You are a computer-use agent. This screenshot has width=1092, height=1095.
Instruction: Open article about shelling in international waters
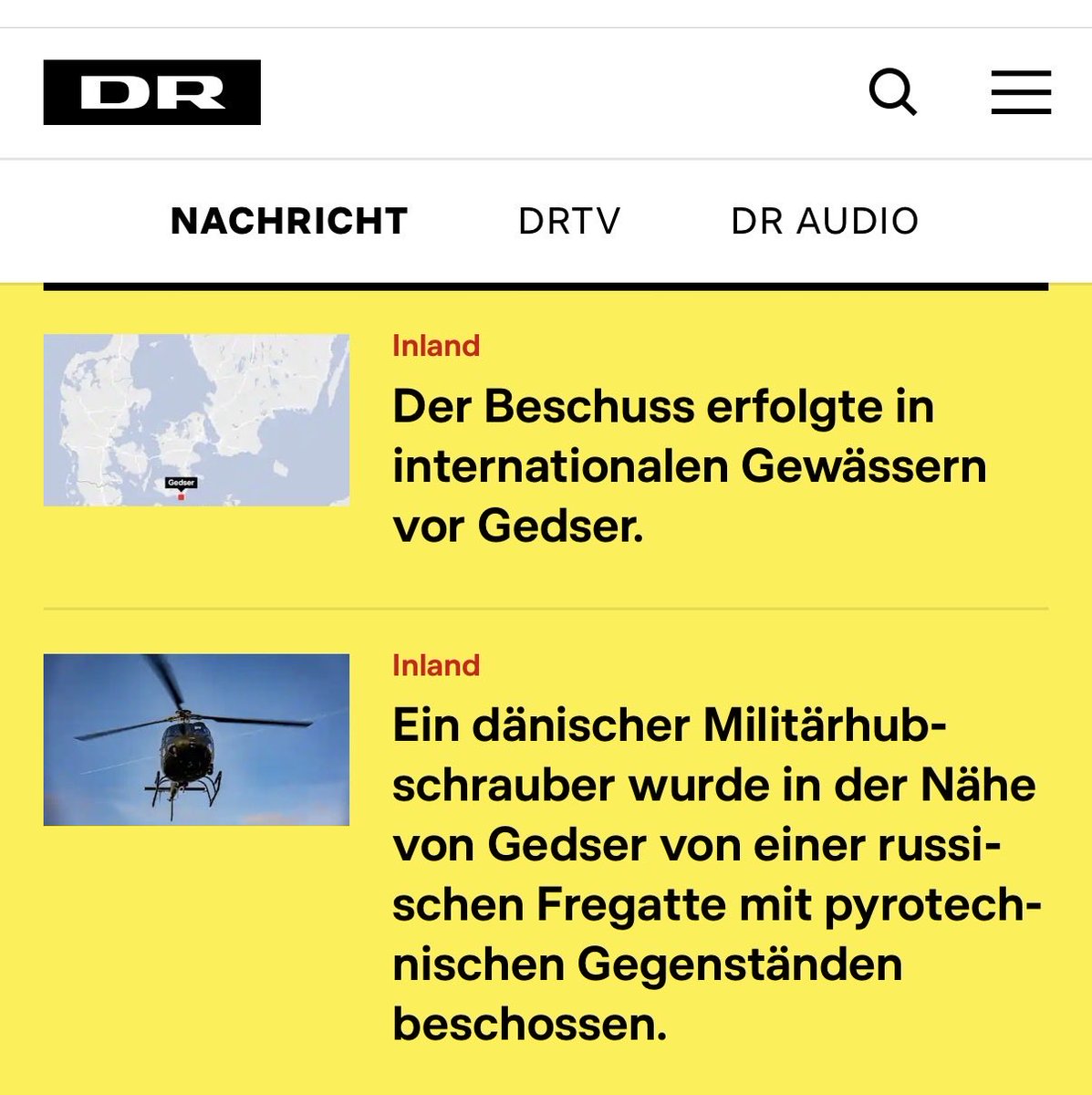[x=690, y=465]
